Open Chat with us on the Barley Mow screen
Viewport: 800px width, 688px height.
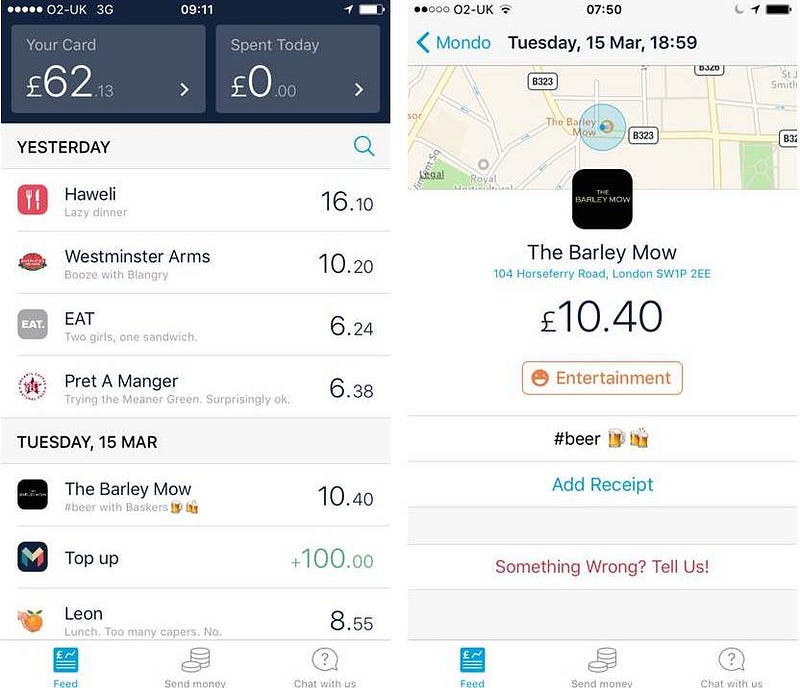tap(731, 666)
